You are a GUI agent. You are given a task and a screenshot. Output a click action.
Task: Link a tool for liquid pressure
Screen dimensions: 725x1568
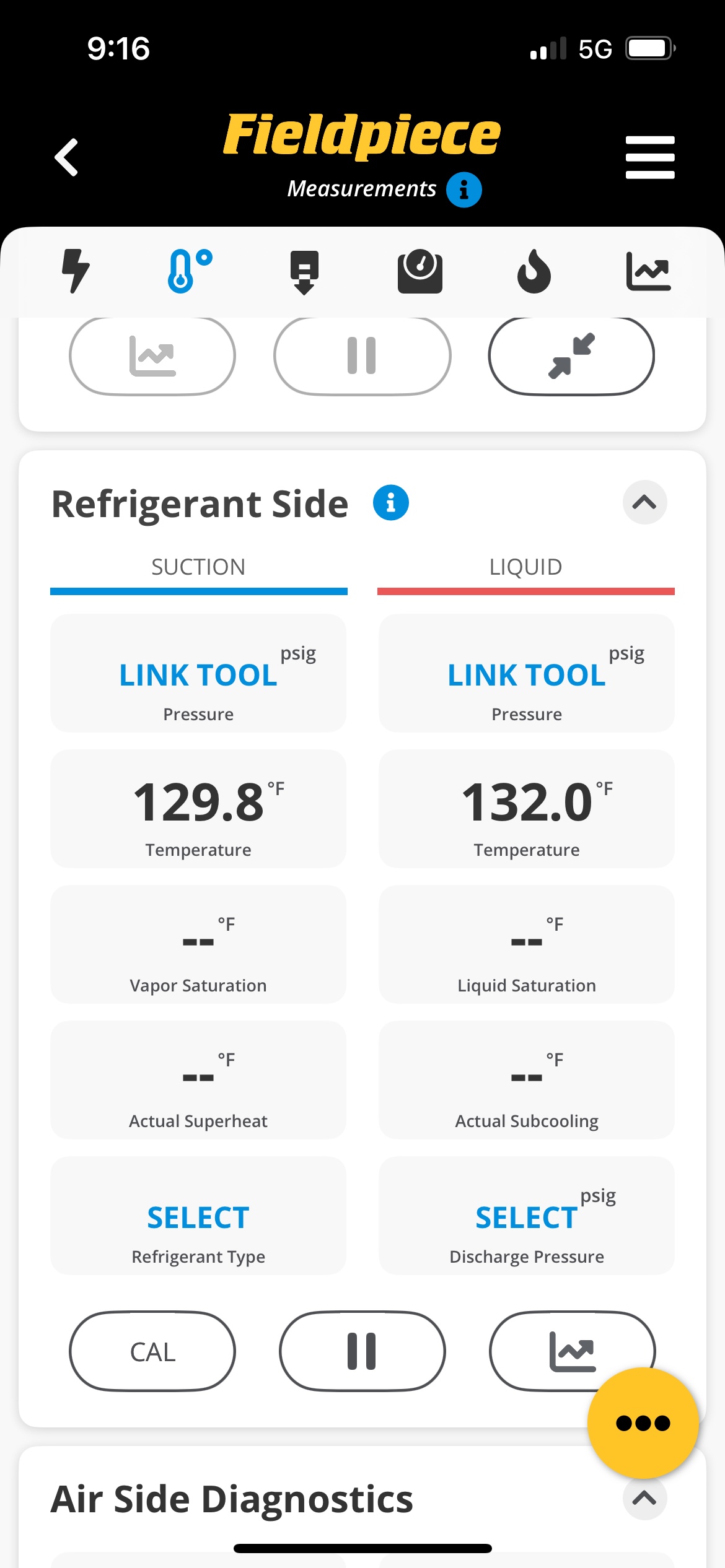coord(527,673)
